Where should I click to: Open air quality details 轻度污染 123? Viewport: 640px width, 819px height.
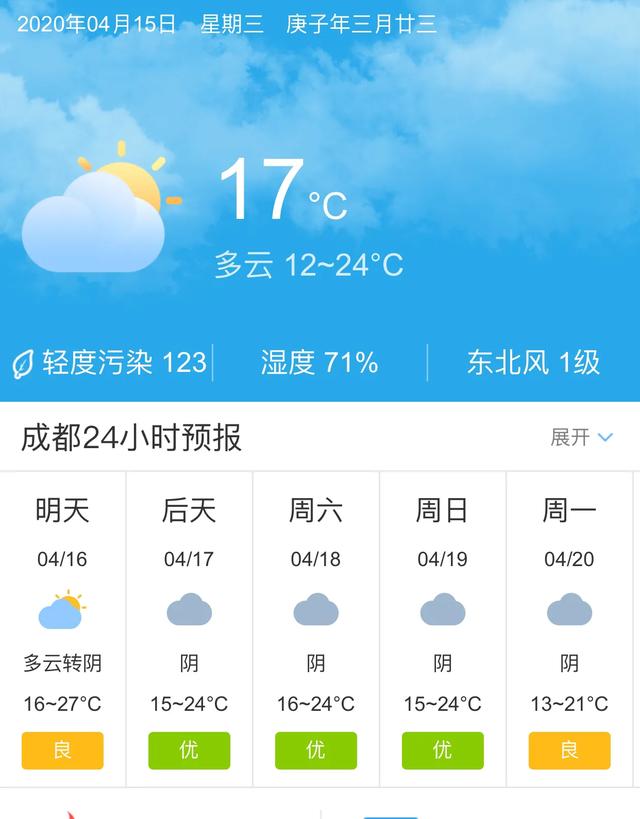110,362
